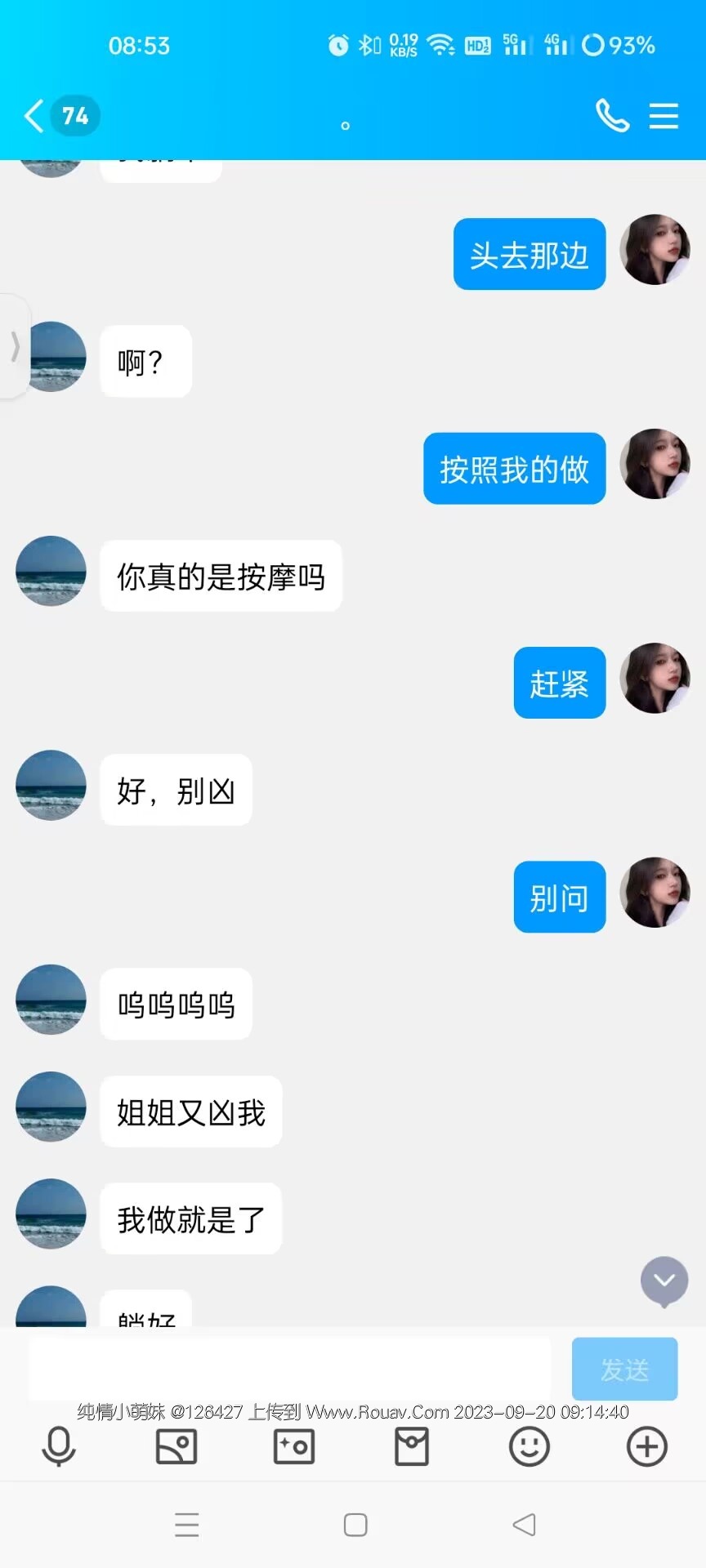Start a voice call with this contact
Image resolution: width=706 pixels, height=1568 pixels.
coord(612,115)
